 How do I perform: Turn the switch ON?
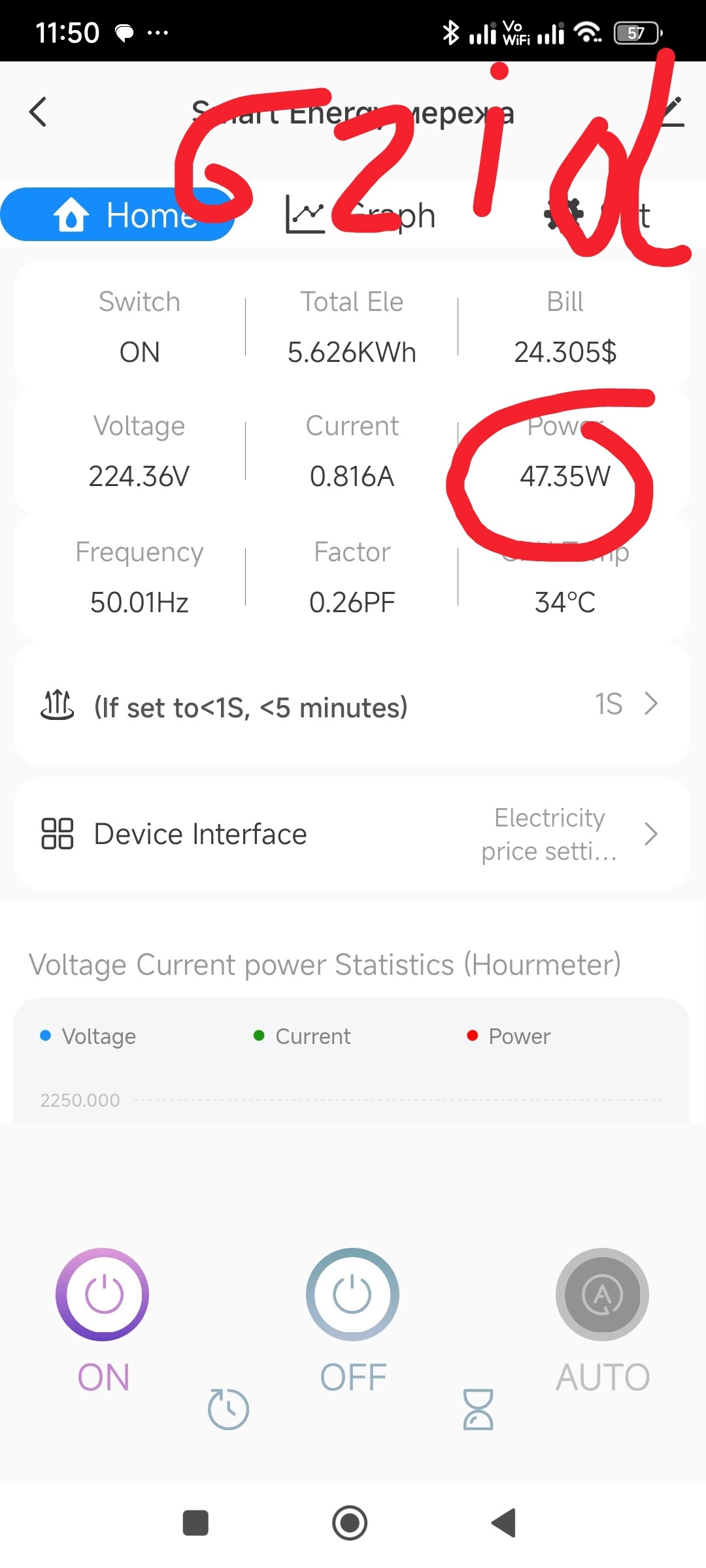pyautogui.click(x=103, y=1296)
